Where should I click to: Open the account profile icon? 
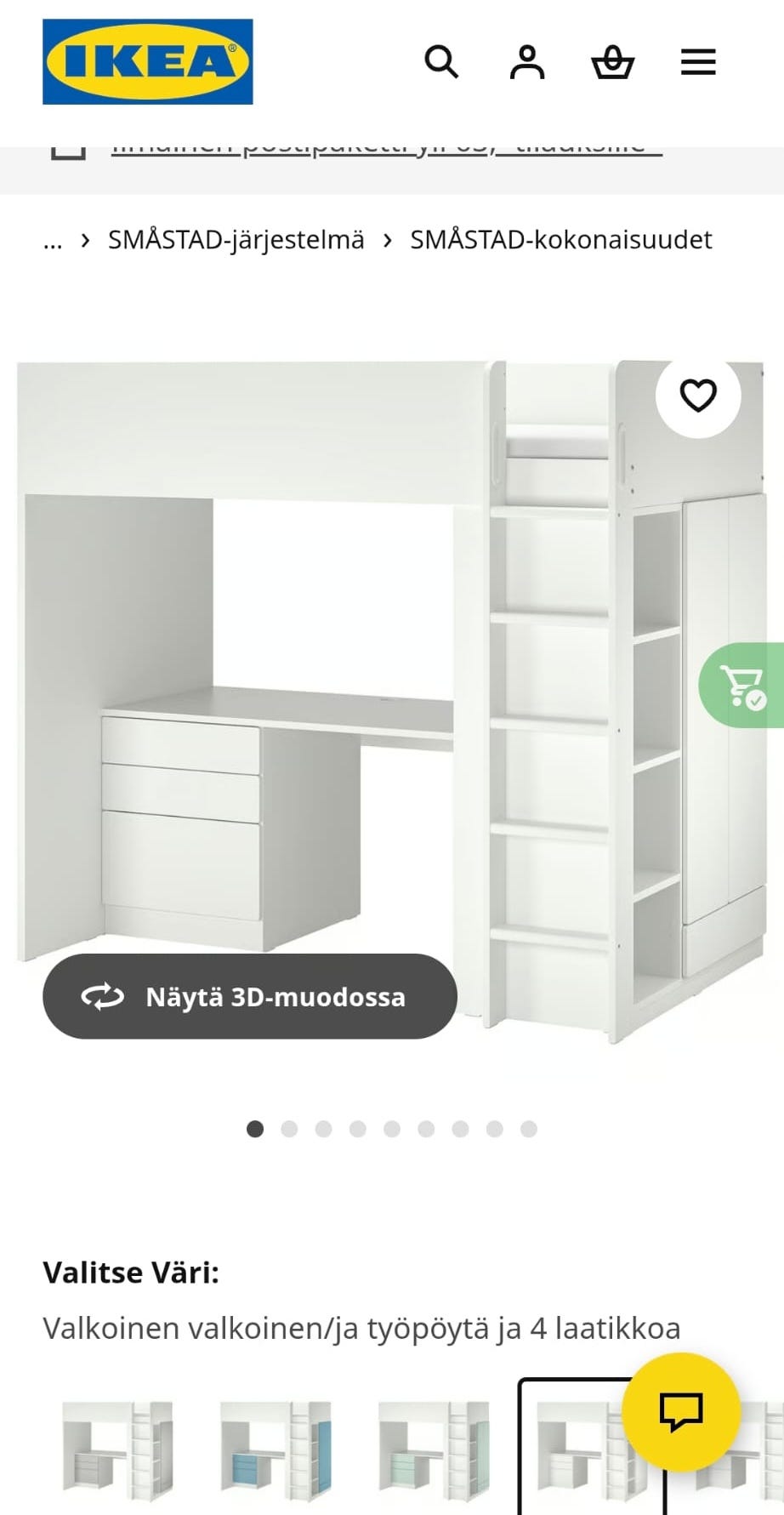click(527, 61)
